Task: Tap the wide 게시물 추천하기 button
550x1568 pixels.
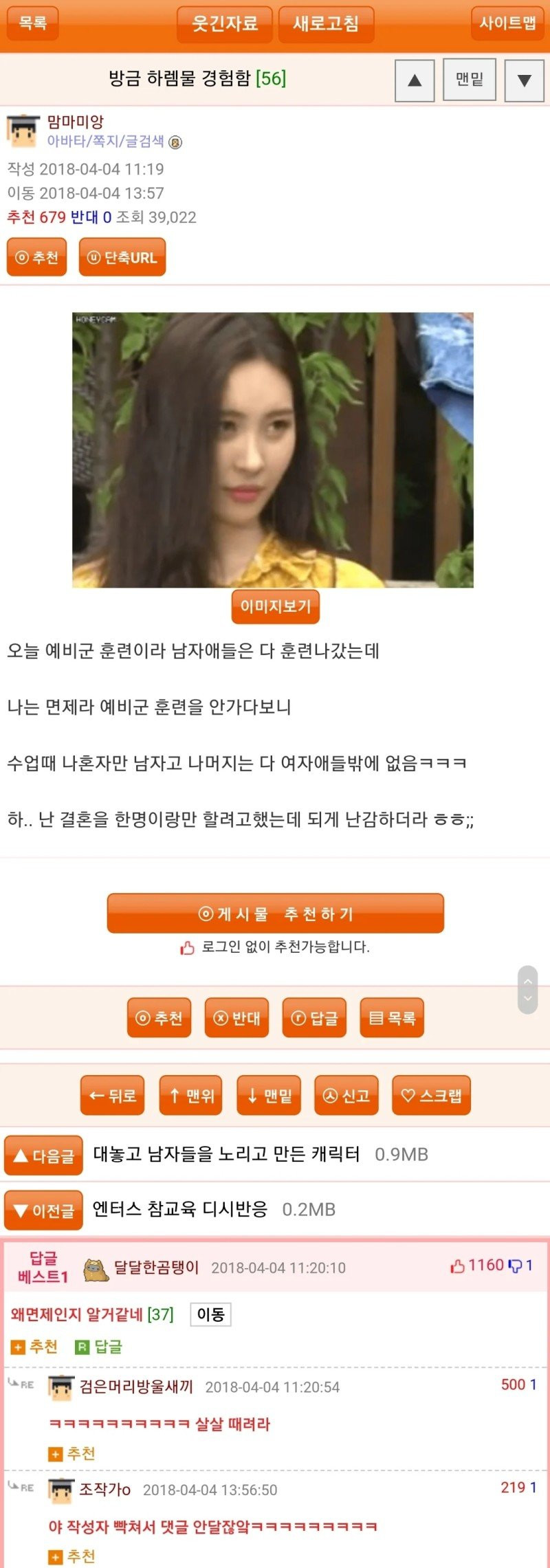Action: point(275,914)
